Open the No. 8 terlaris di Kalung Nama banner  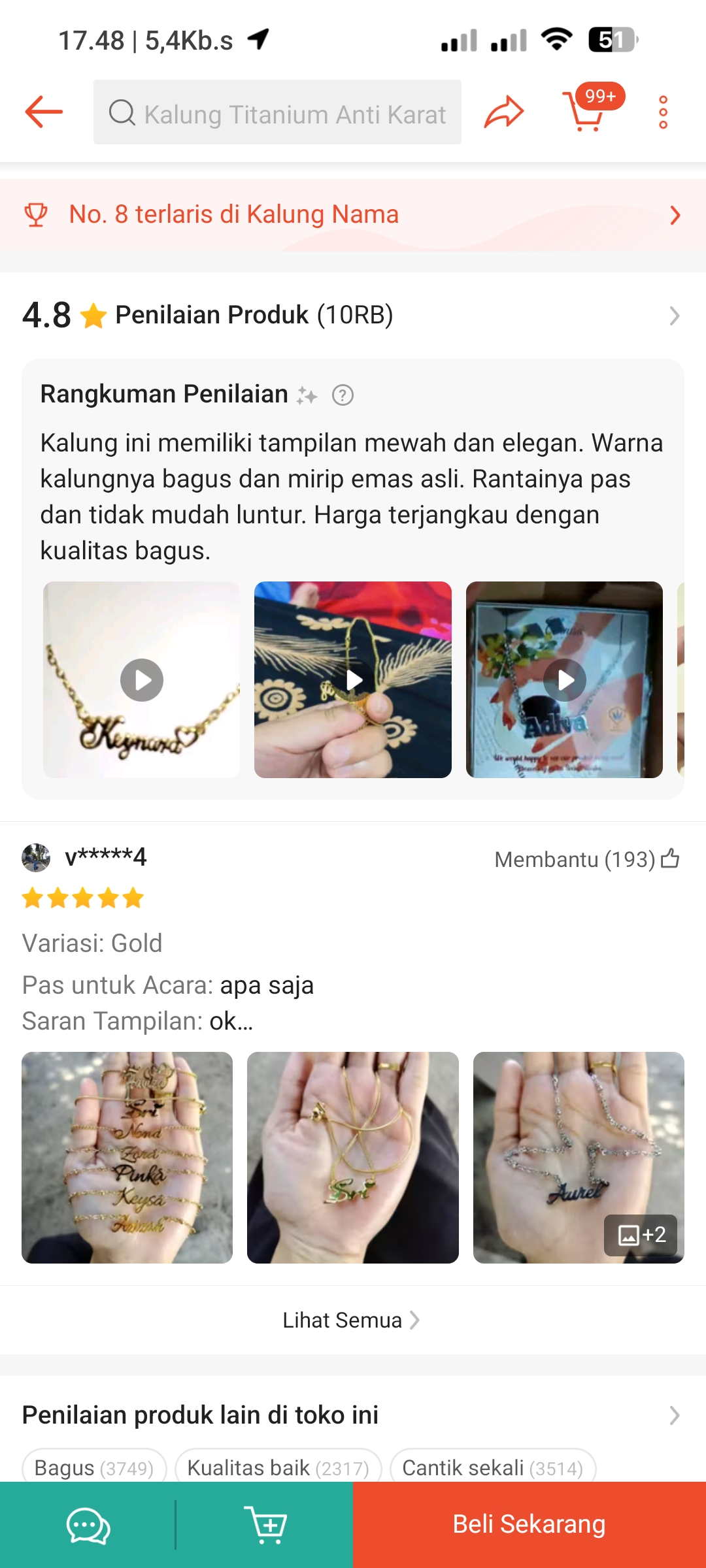point(353,214)
